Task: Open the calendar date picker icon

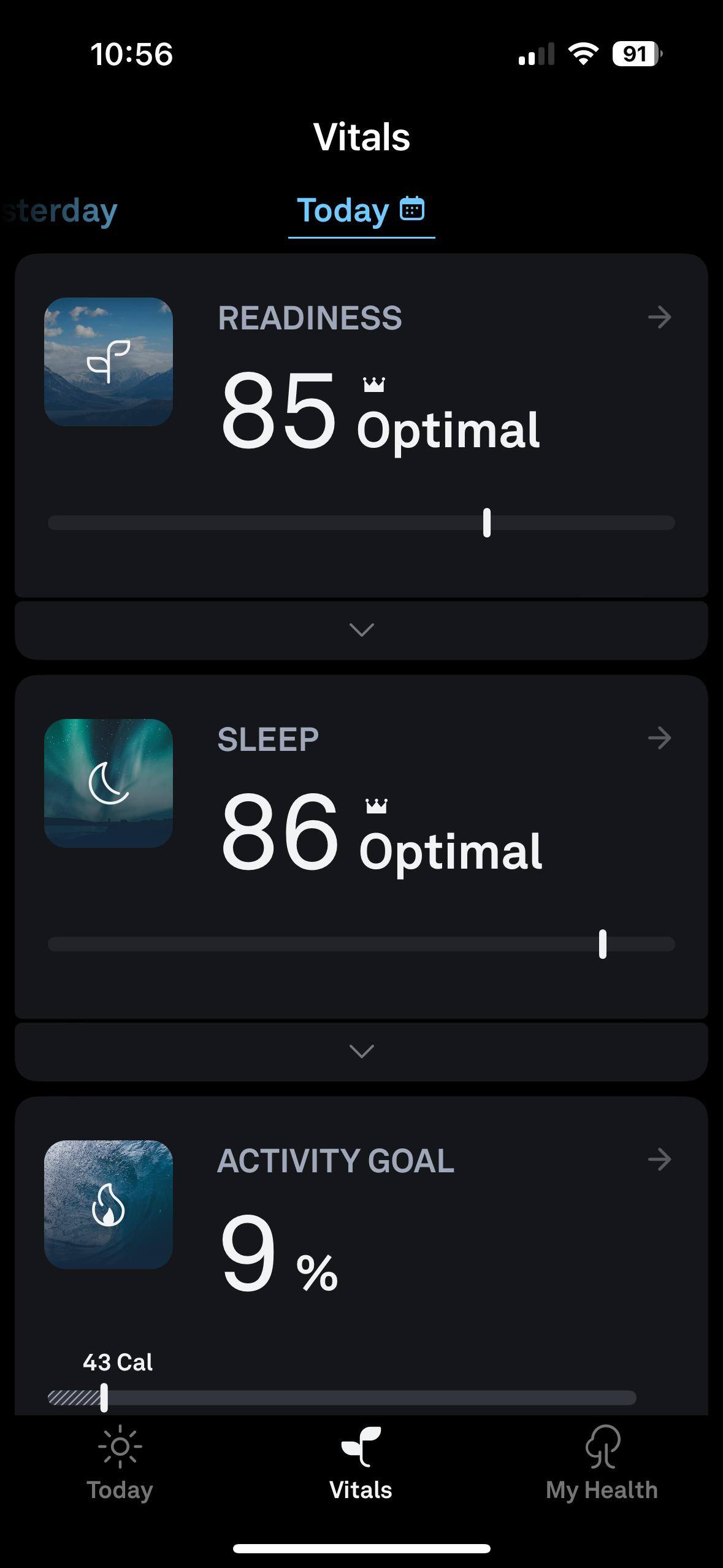Action: click(x=412, y=209)
